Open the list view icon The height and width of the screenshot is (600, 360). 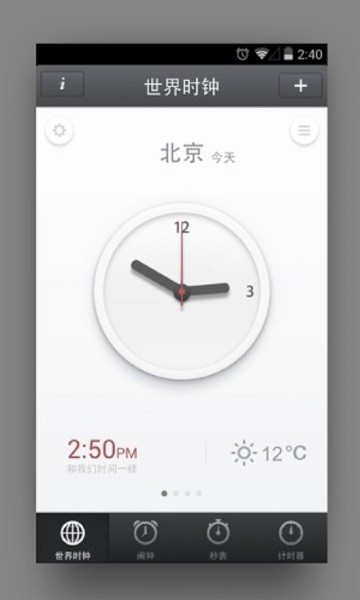tap(304, 131)
